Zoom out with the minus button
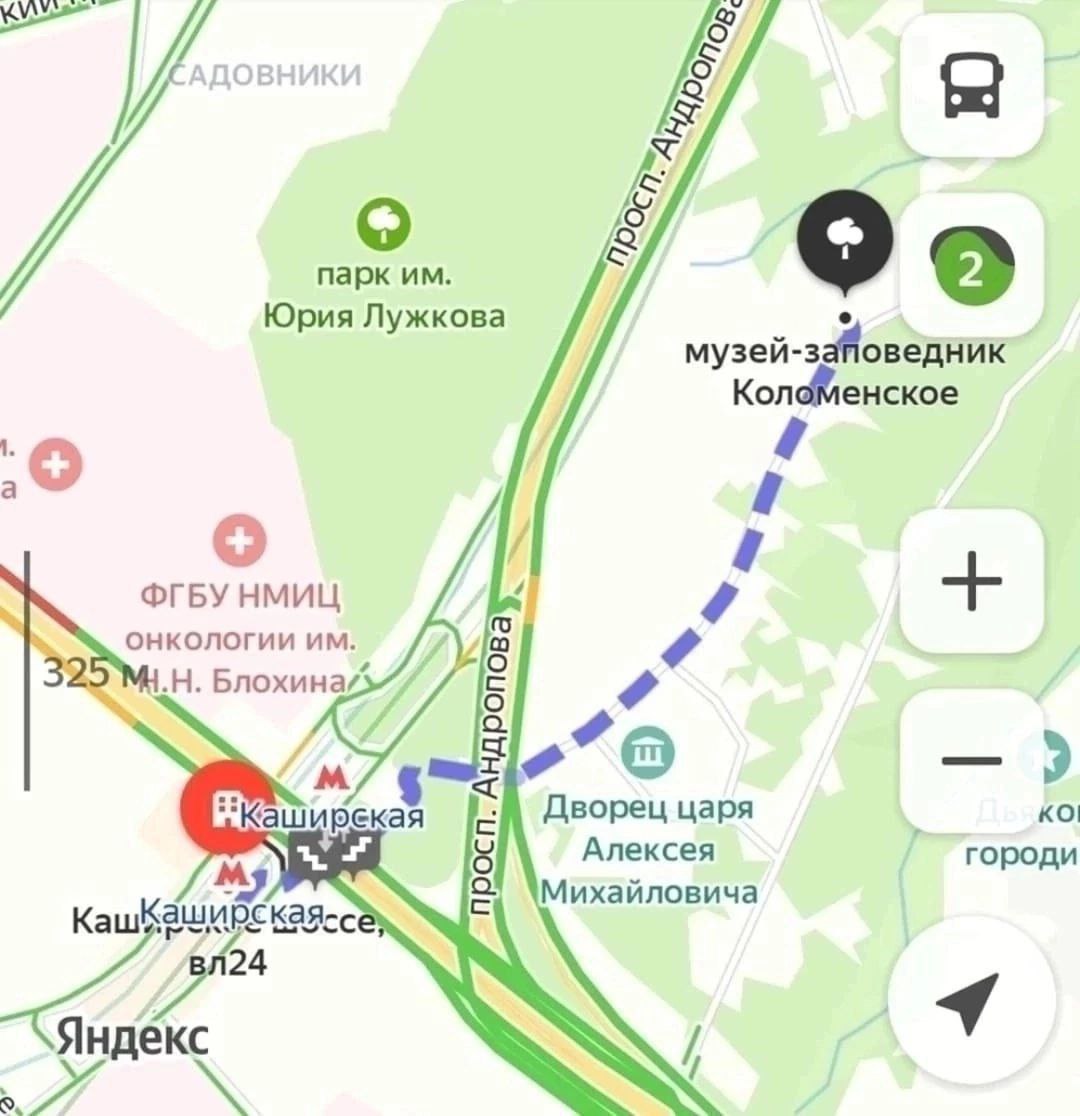The image size is (1080, 1116). click(972, 761)
